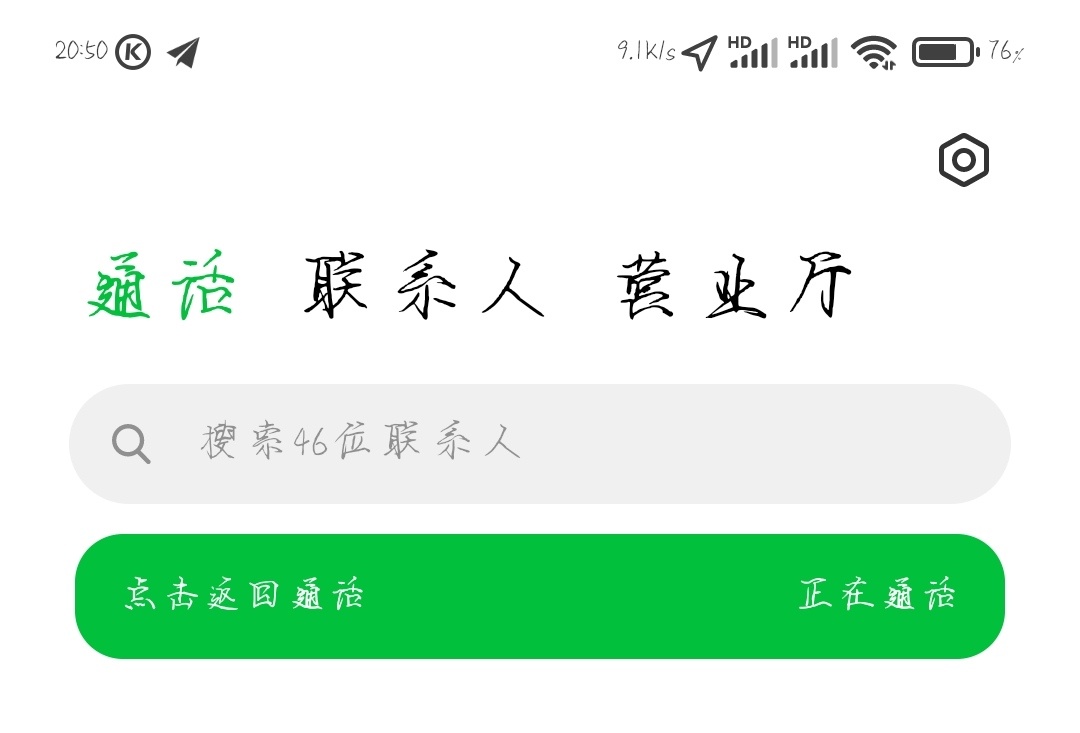Switch to the 联系人 tab

[424, 287]
